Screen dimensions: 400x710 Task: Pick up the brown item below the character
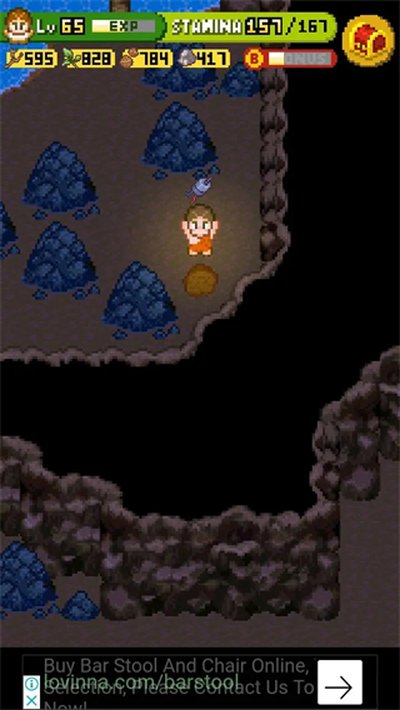click(201, 281)
